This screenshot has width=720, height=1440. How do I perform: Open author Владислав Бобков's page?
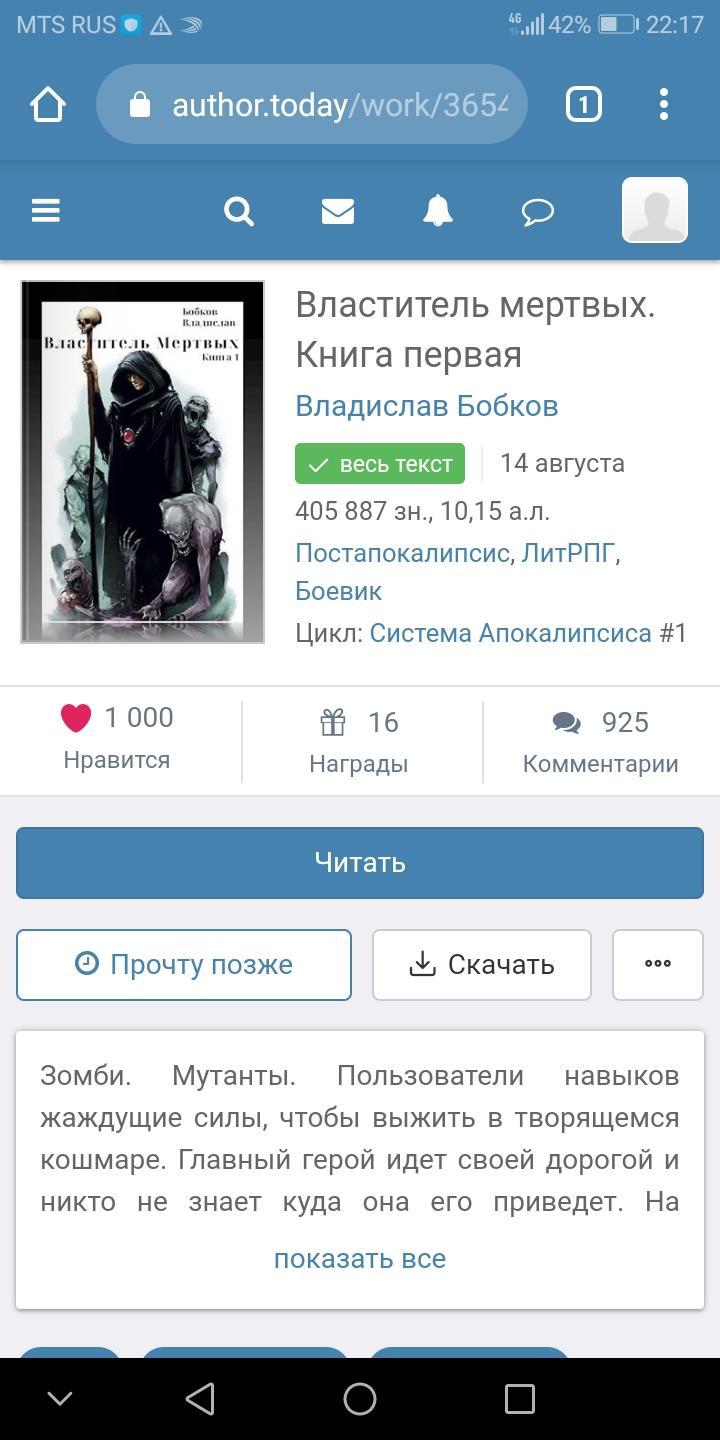[x=426, y=406]
